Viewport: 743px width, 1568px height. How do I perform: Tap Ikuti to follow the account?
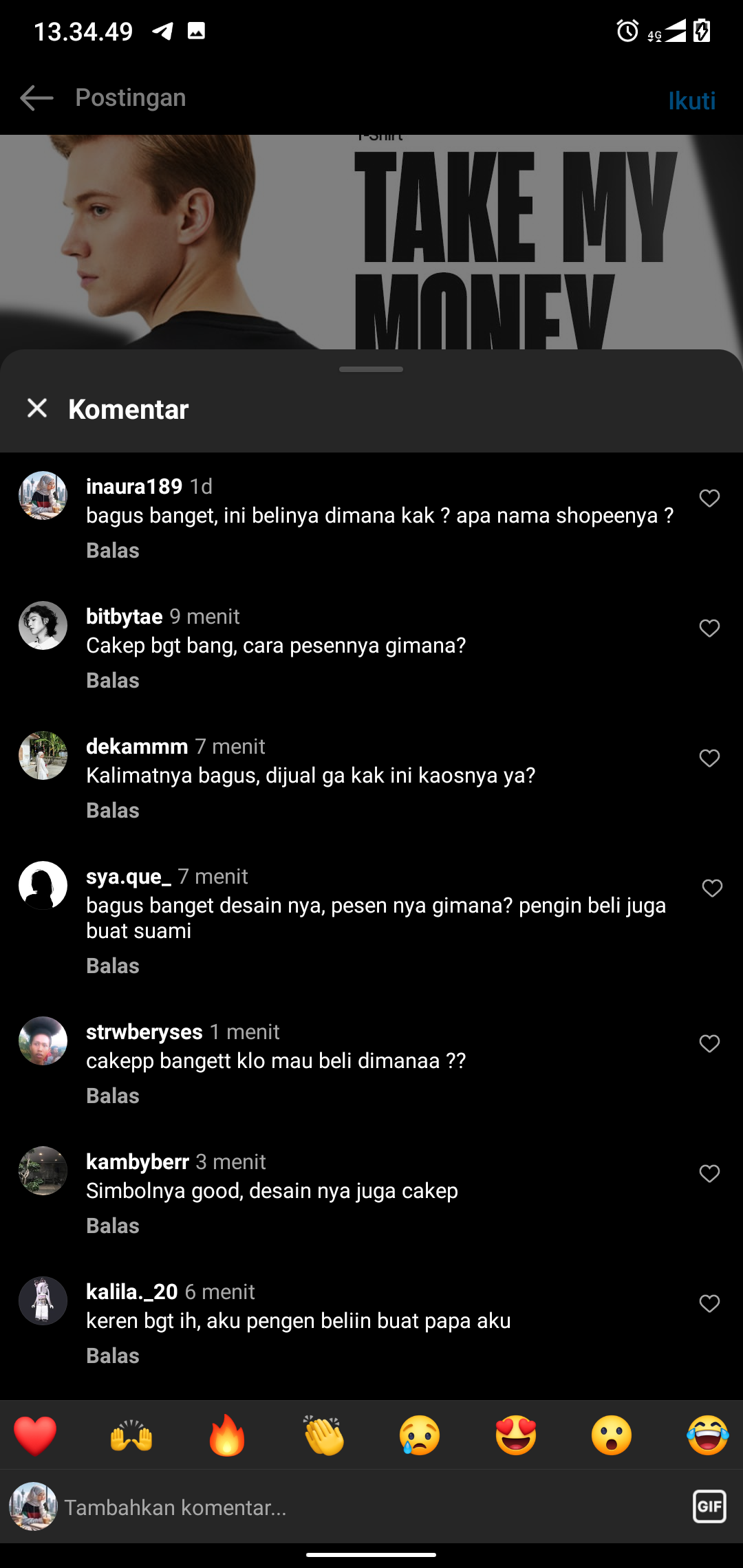pos(691,101)
